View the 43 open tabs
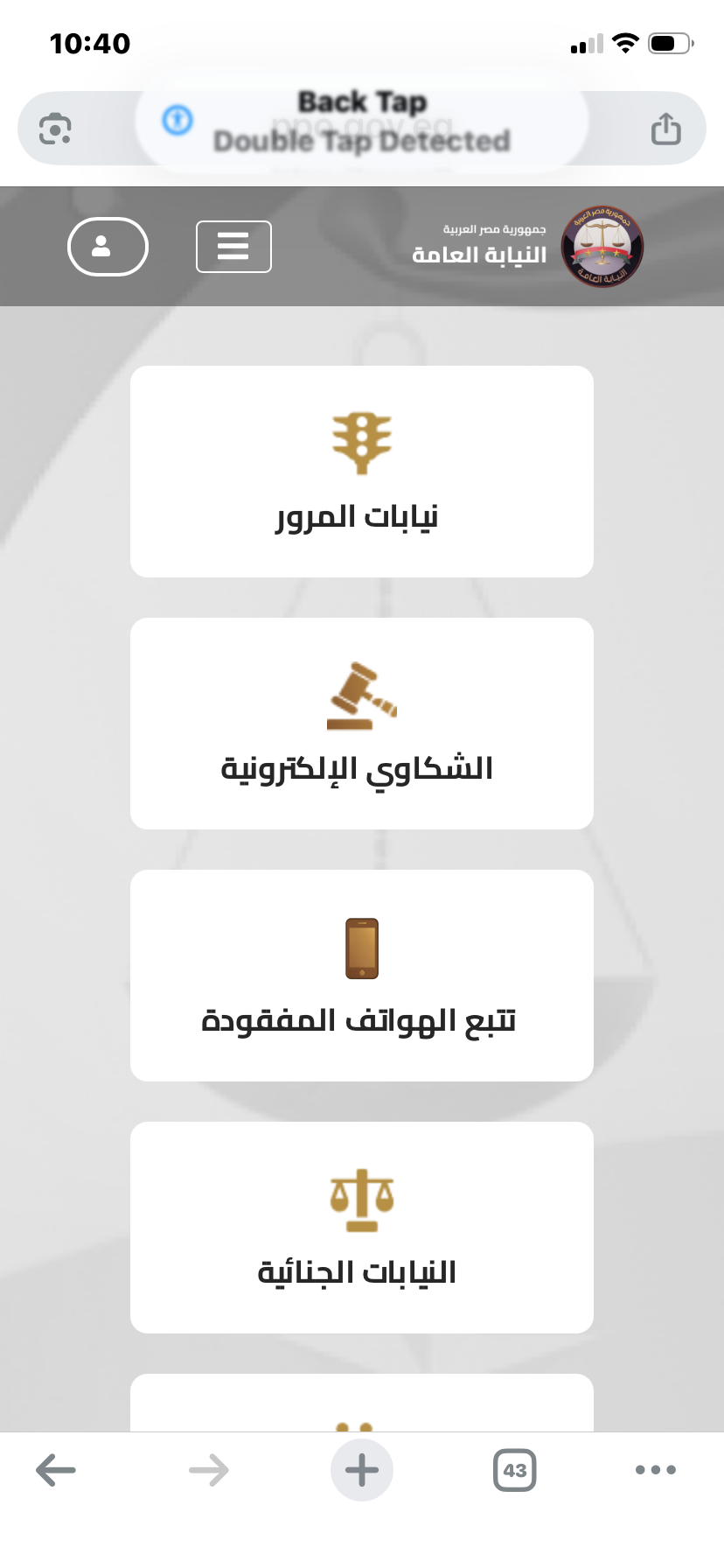The height and width of the screenshot is (1568, 724). (x=514, y=1470)
